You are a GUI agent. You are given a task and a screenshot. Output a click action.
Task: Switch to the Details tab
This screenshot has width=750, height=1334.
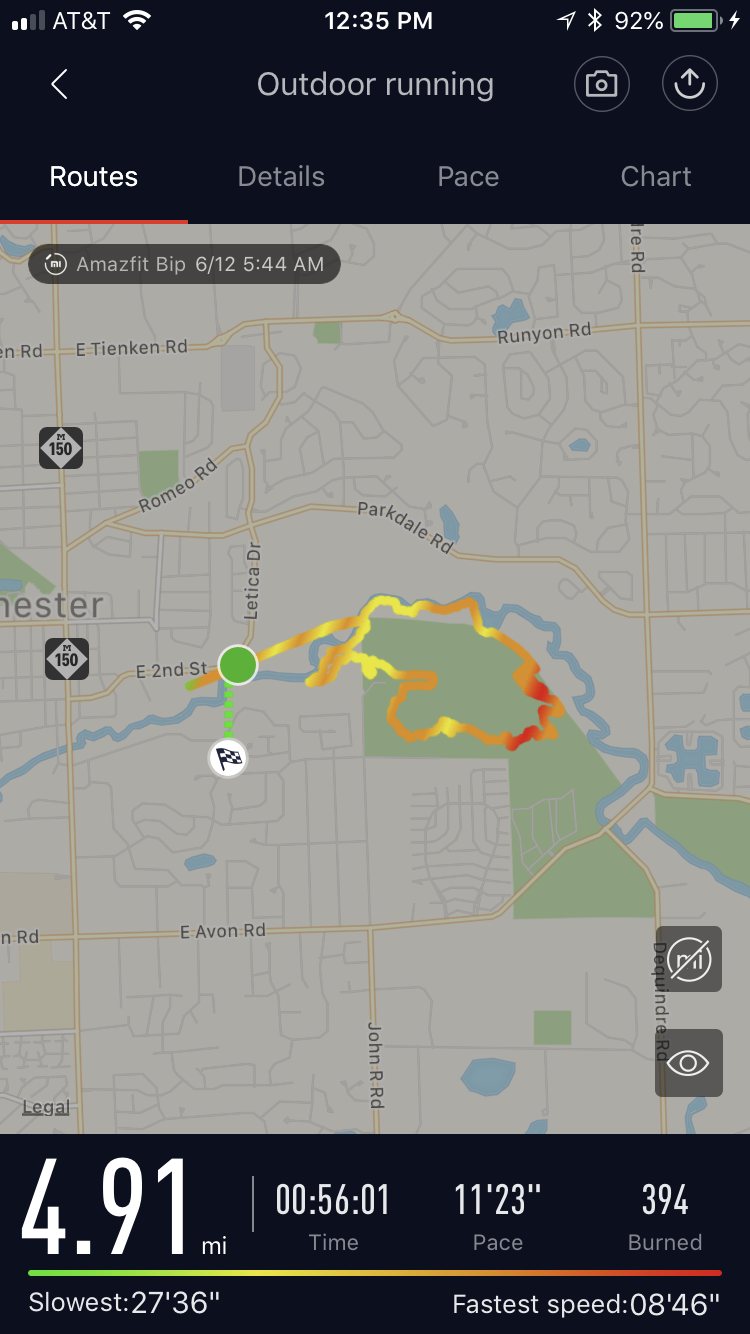coord(281,177)
